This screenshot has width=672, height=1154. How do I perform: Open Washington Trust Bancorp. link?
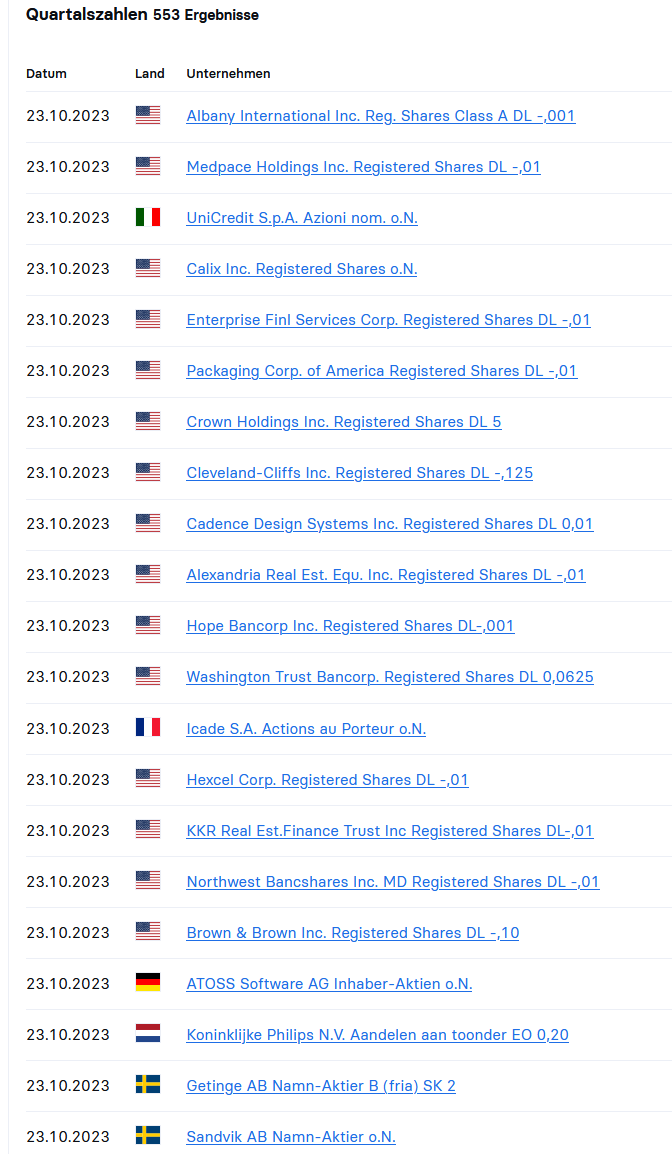click(x=390, y=677)
